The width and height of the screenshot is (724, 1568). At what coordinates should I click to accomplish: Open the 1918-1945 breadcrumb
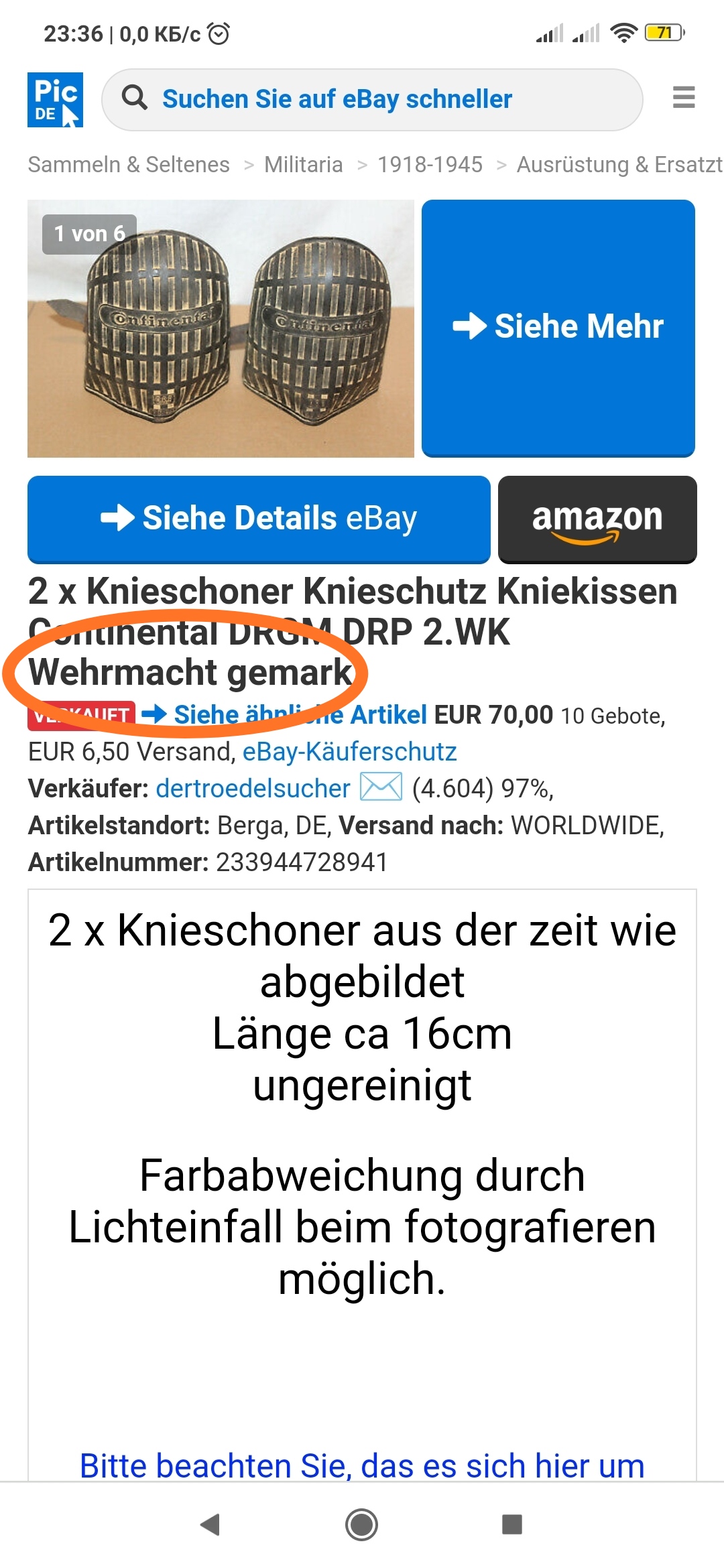pos(430,165)
